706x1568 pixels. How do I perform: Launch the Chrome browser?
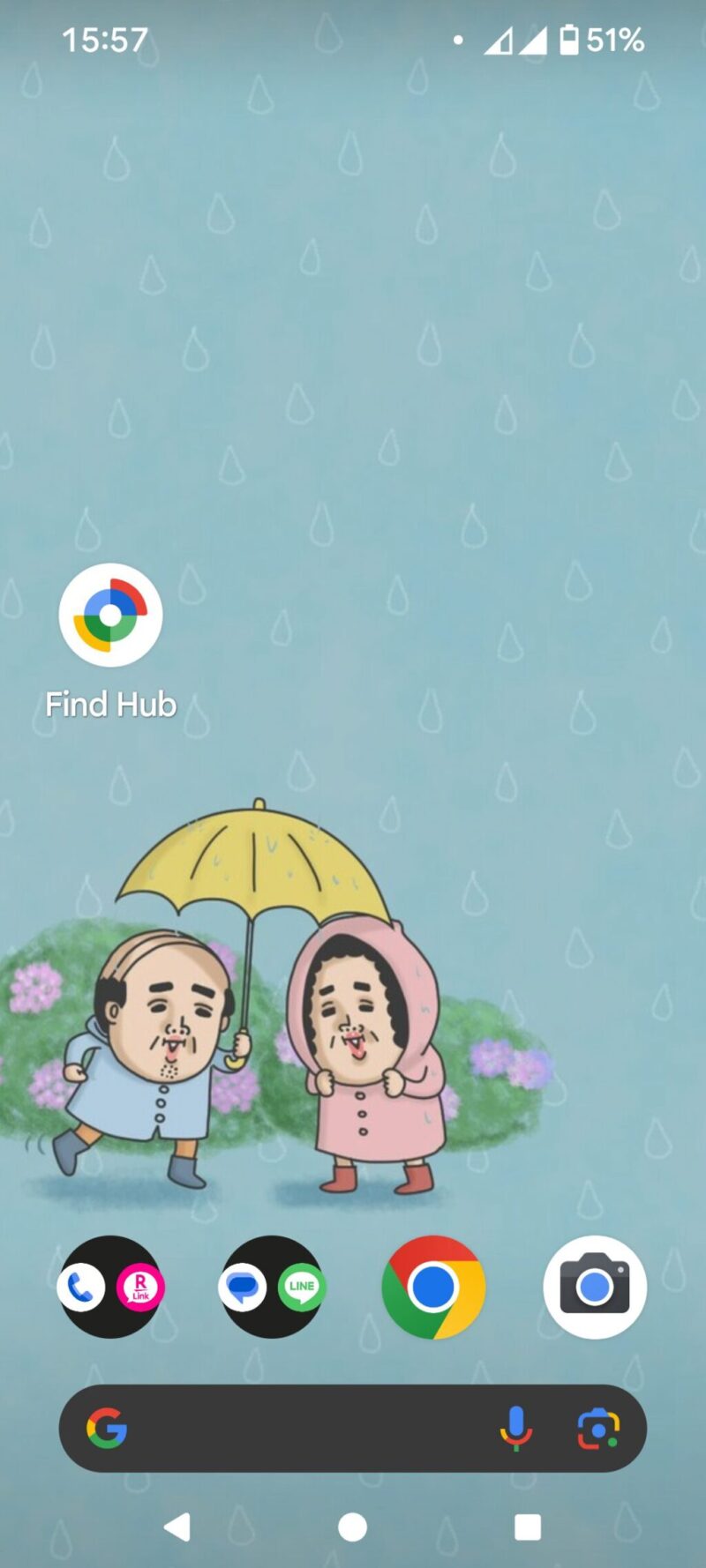point(433,1288)
